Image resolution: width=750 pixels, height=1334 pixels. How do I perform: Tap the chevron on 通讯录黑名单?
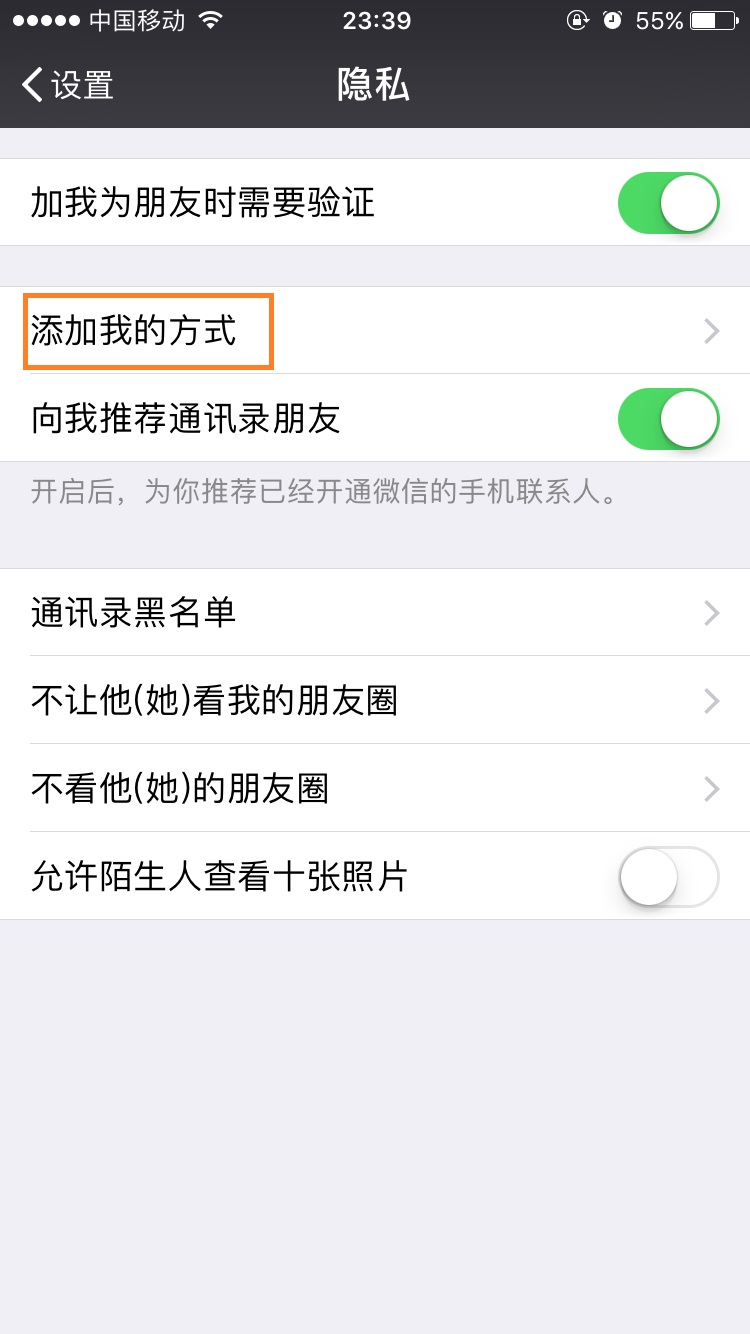(x=711, y=613)
